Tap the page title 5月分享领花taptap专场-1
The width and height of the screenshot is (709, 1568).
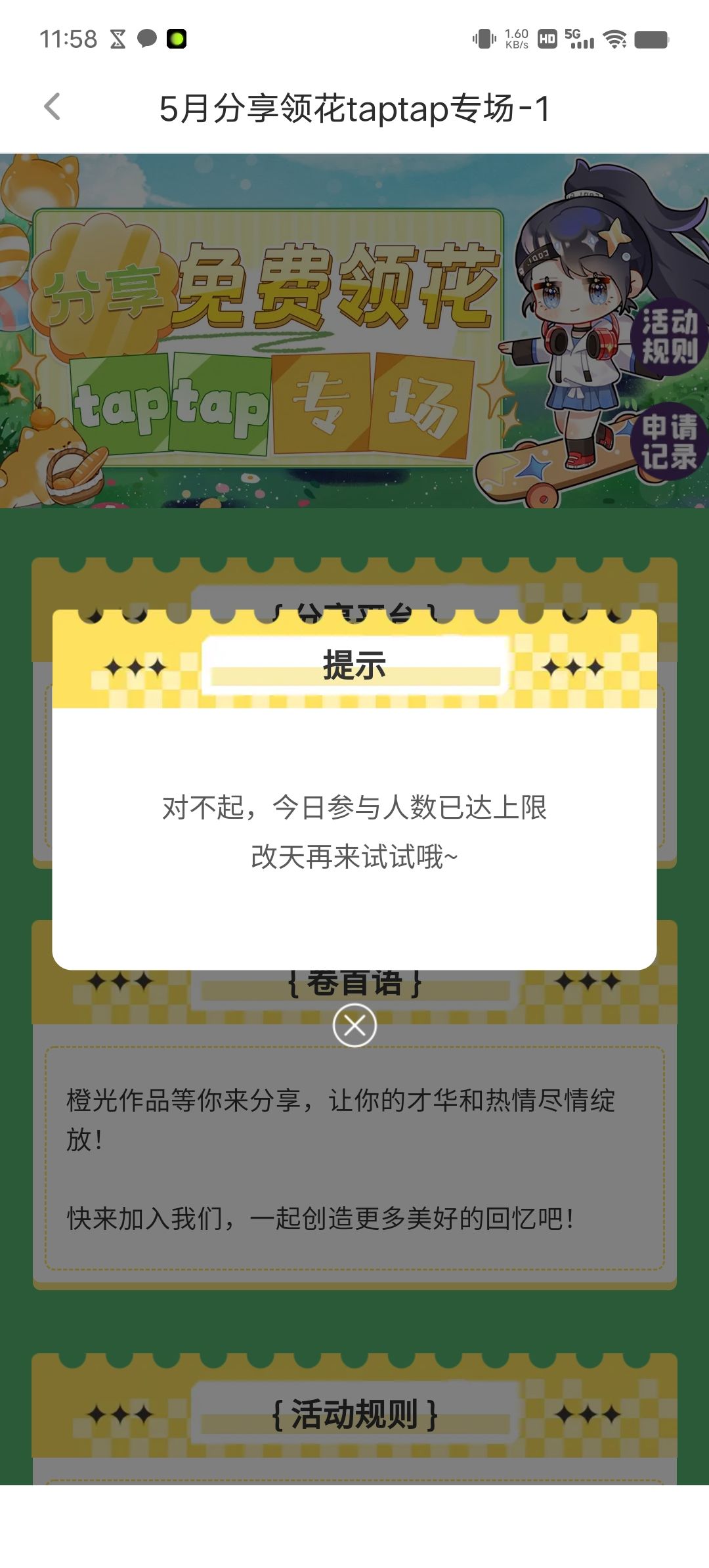coord(354,108)
